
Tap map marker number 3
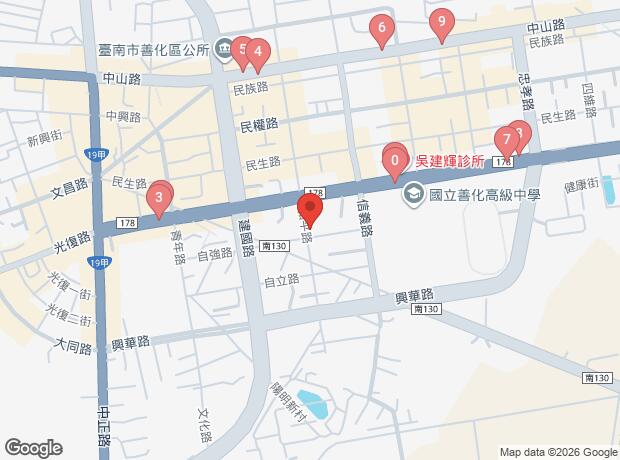point(159,198)
